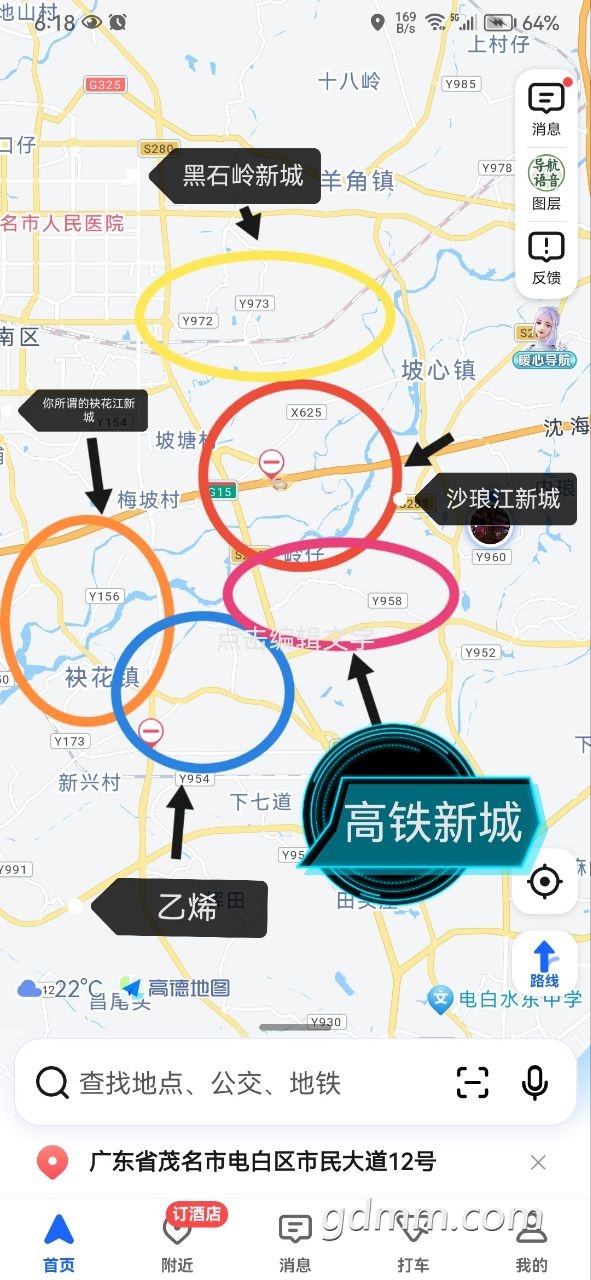Open the scan code icon in search bar
This screenshot has height=1280, width=591.
(x=472, y=1082)
